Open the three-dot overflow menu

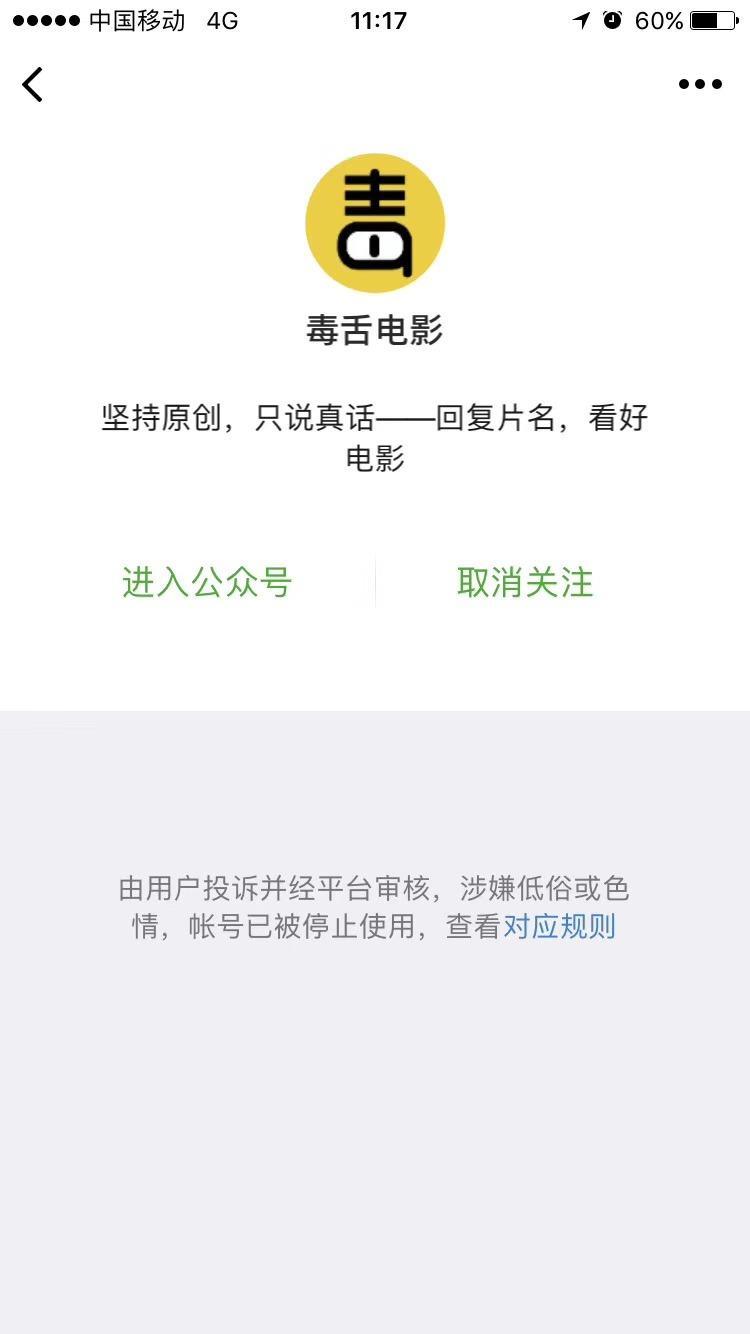tap(700, 85)
